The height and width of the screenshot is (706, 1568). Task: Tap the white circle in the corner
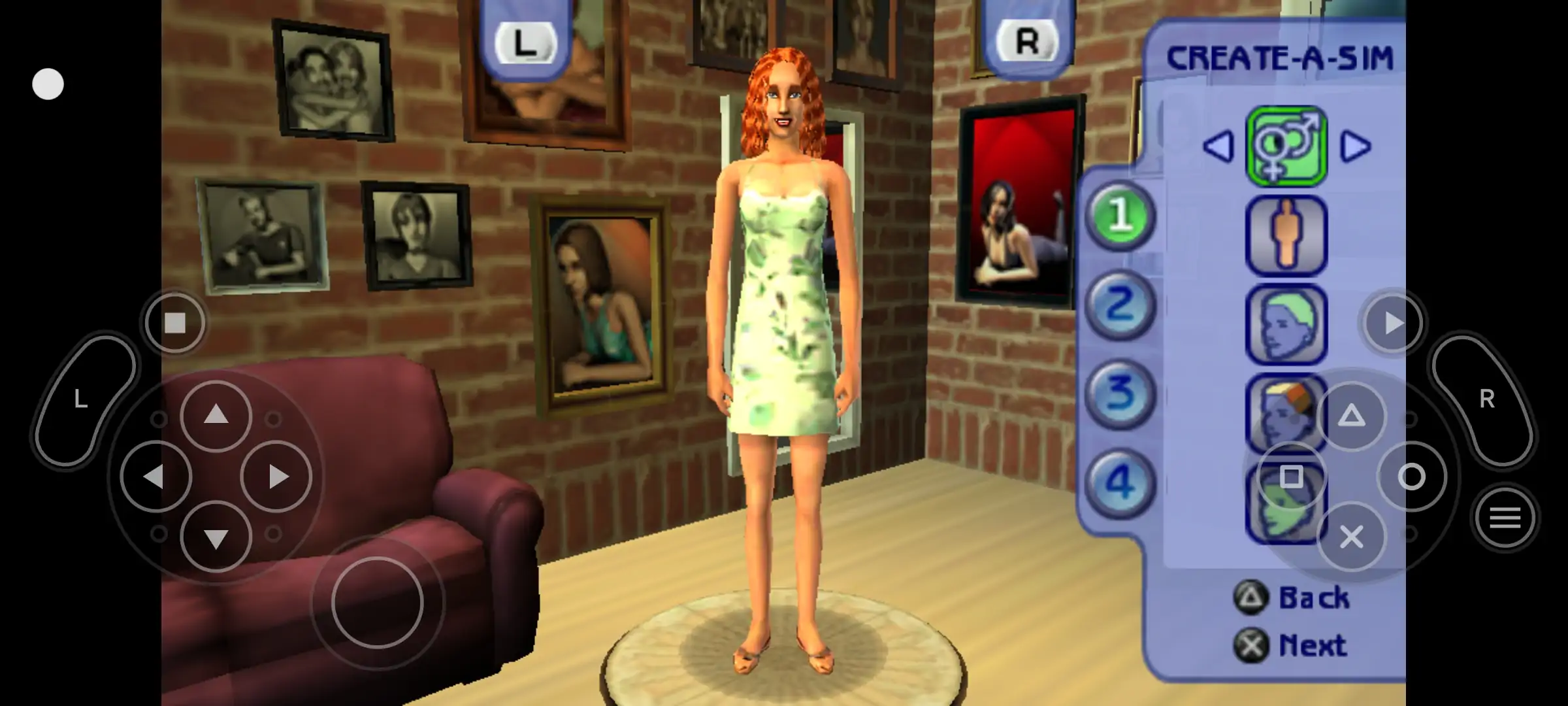tap(48, 84)
